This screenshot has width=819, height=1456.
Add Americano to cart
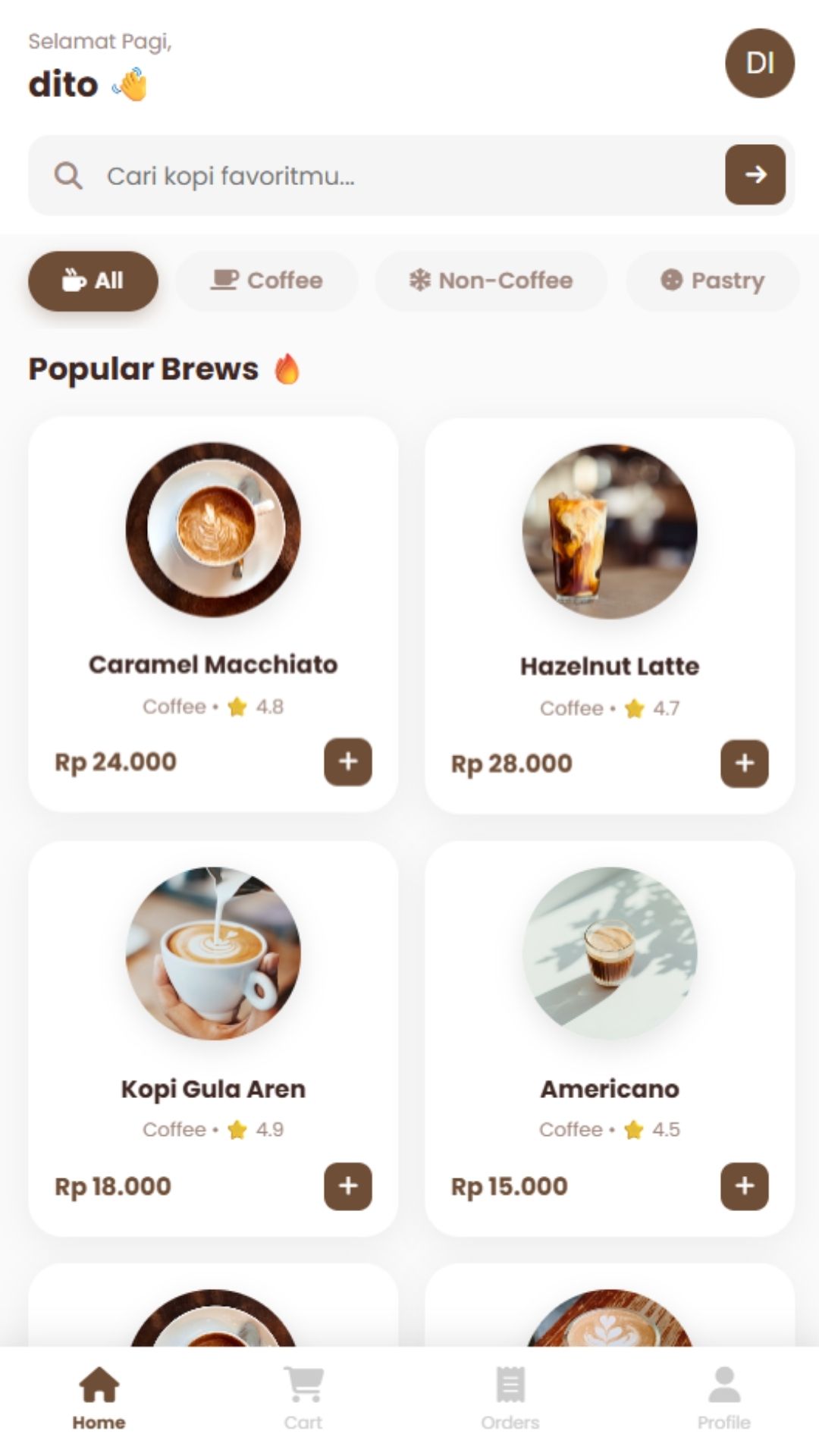click(744, 1186)
